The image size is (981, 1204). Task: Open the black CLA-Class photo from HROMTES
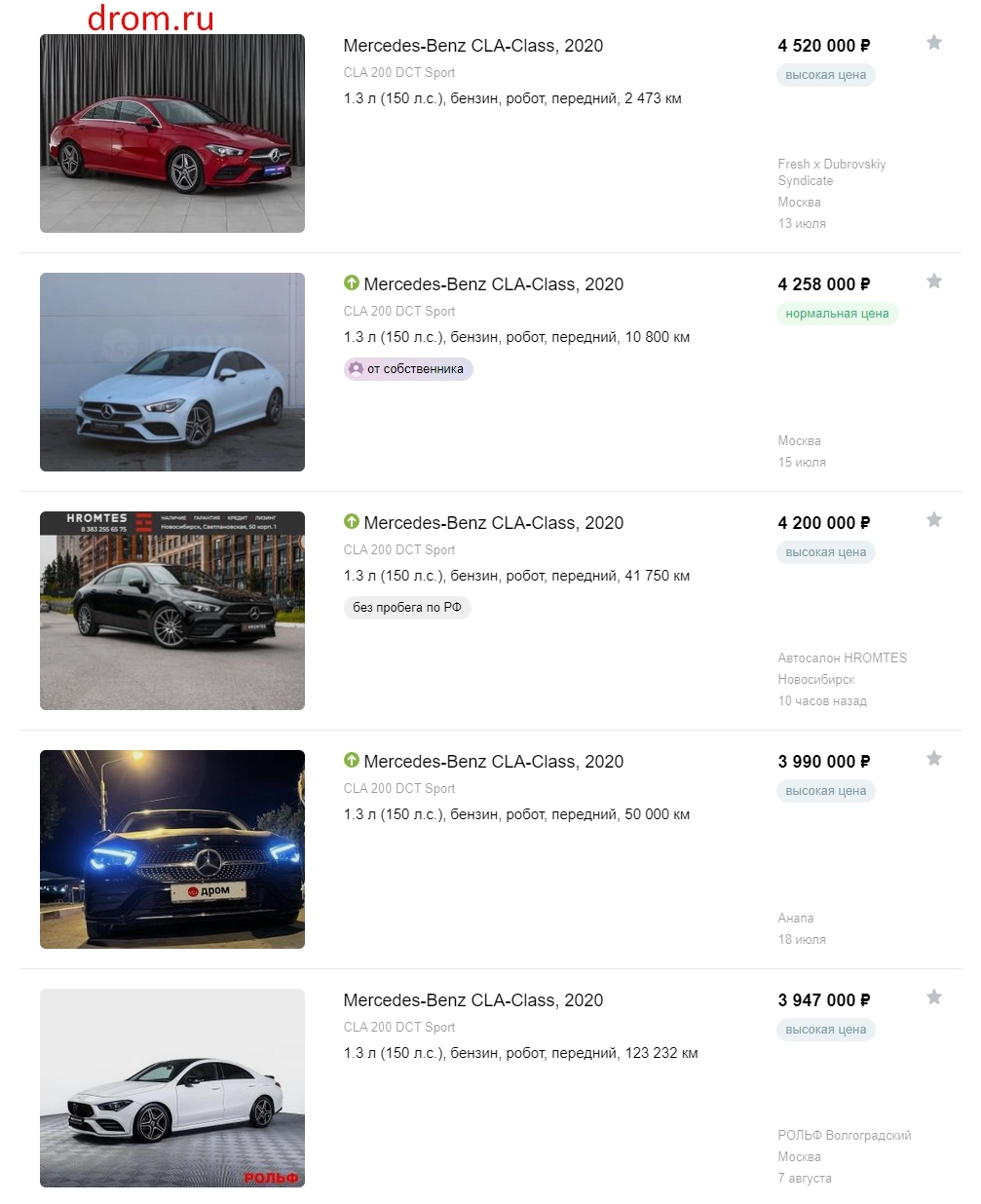pos(172,611)
